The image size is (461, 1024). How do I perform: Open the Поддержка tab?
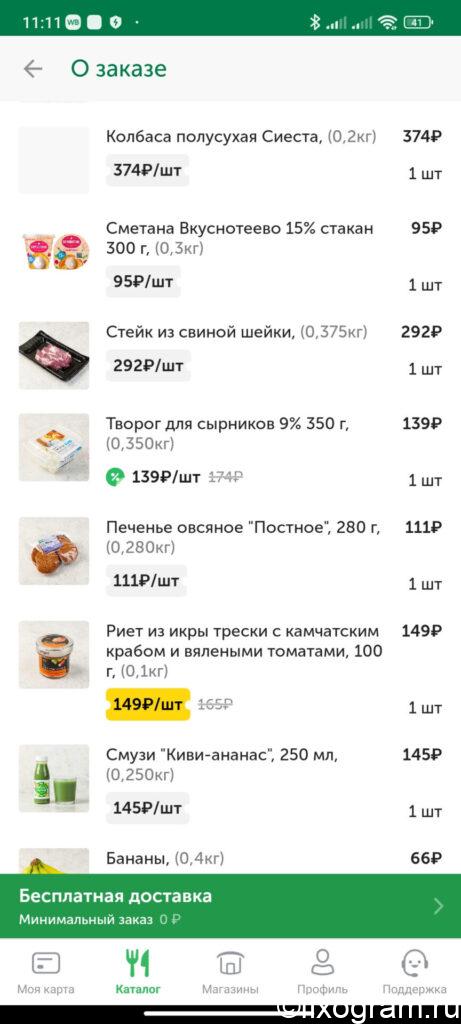pyautogui.click(x=415, y=972)
